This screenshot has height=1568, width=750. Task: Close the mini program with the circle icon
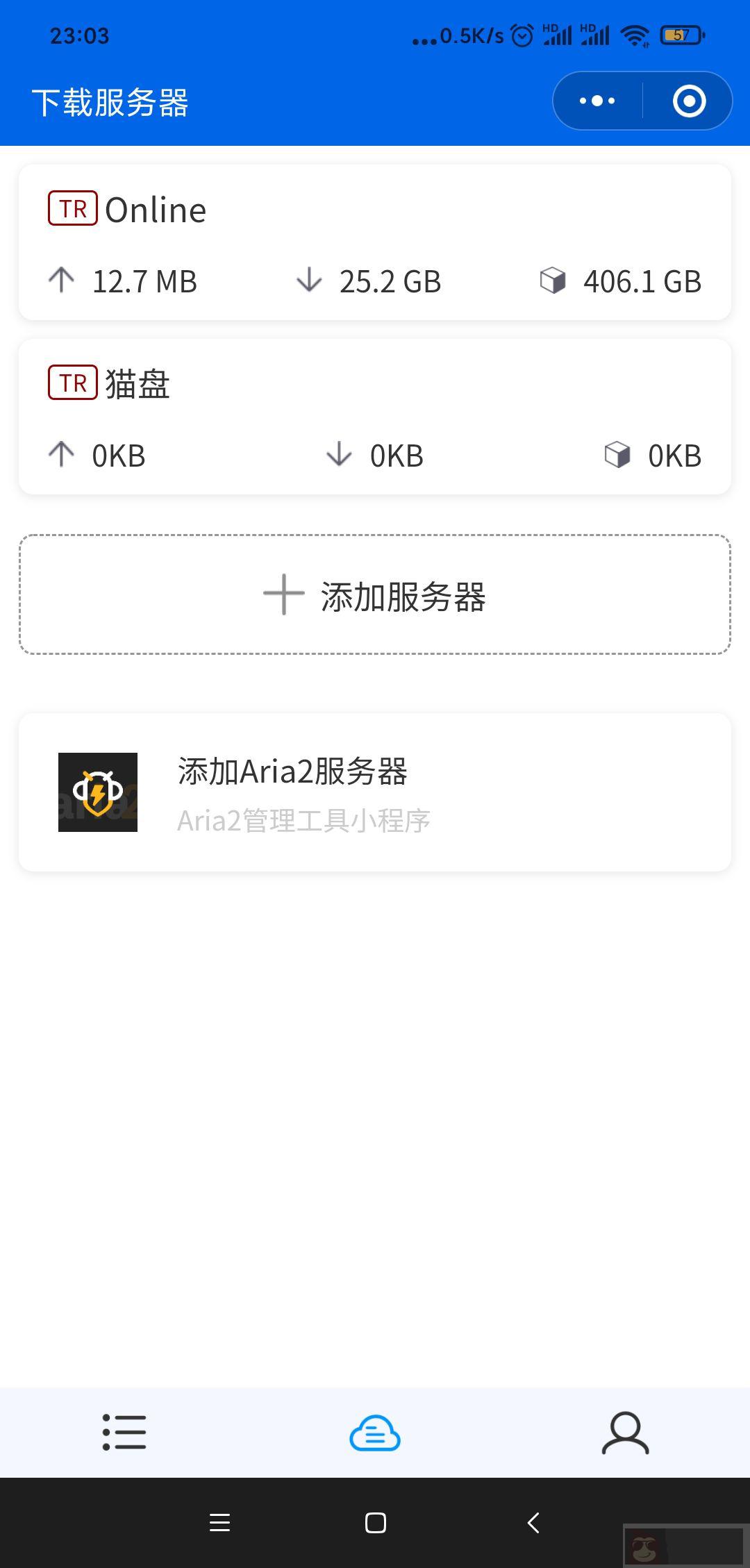[x=689, y=101]
